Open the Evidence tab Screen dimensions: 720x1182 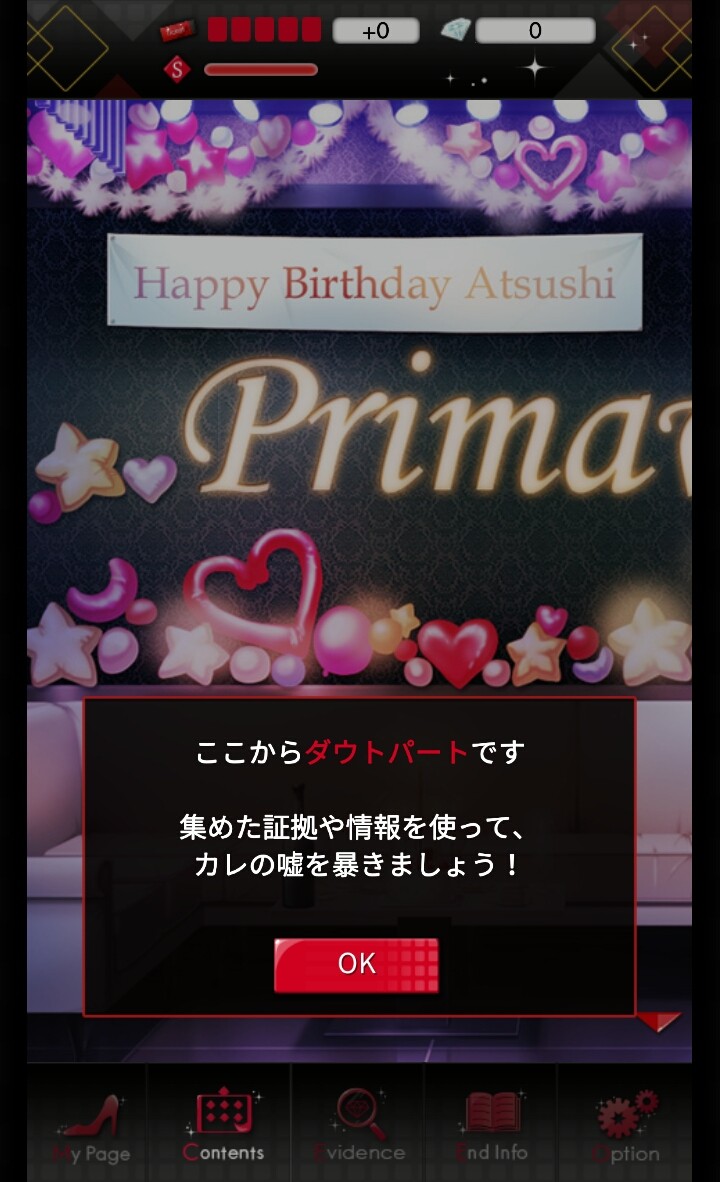coord(359,1126)
